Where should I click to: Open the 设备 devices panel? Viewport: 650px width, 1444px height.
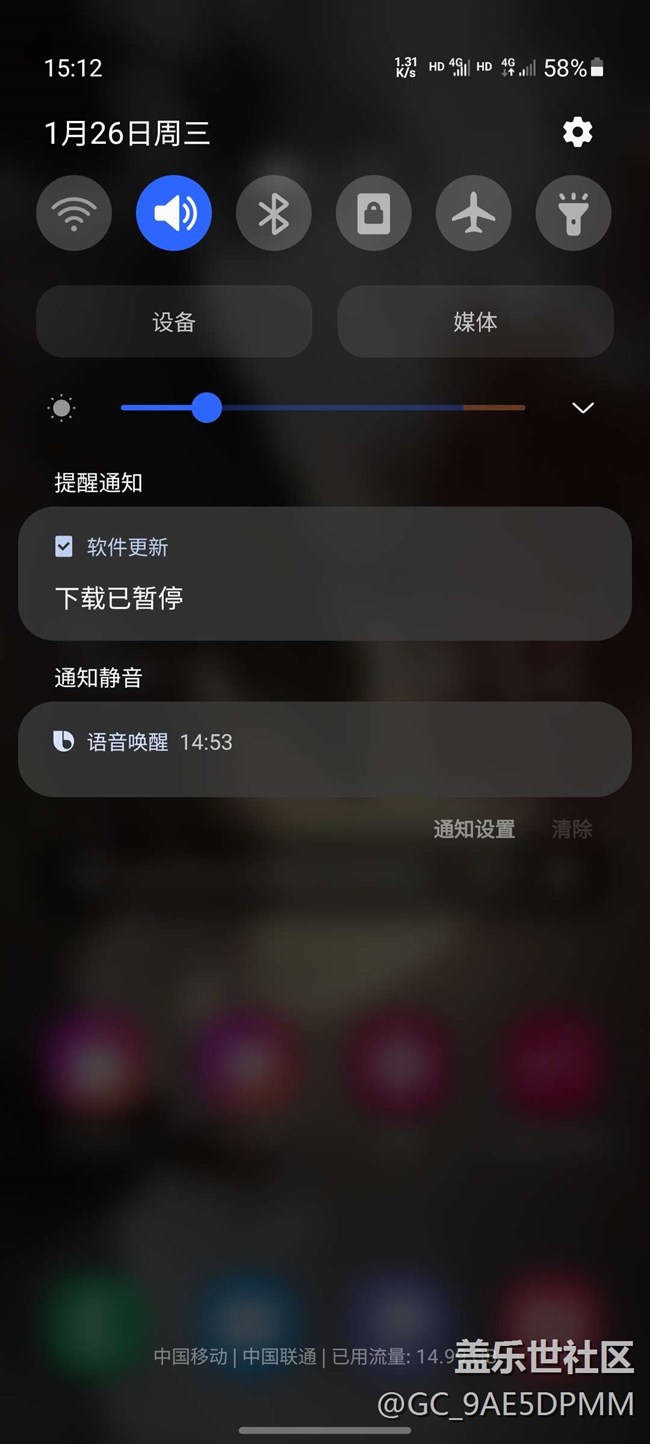[174, 322]
